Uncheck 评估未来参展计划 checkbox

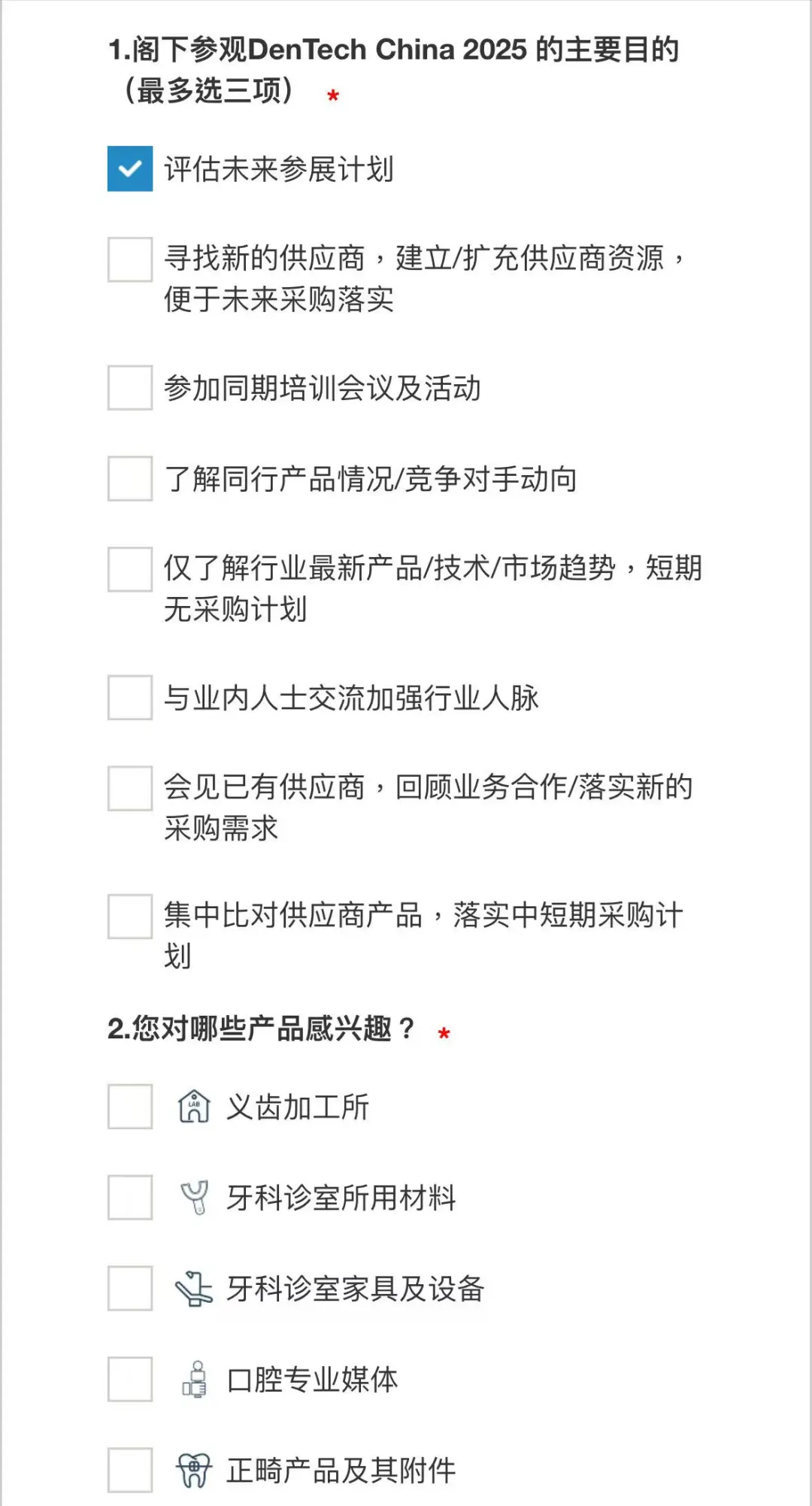(130, 168)
